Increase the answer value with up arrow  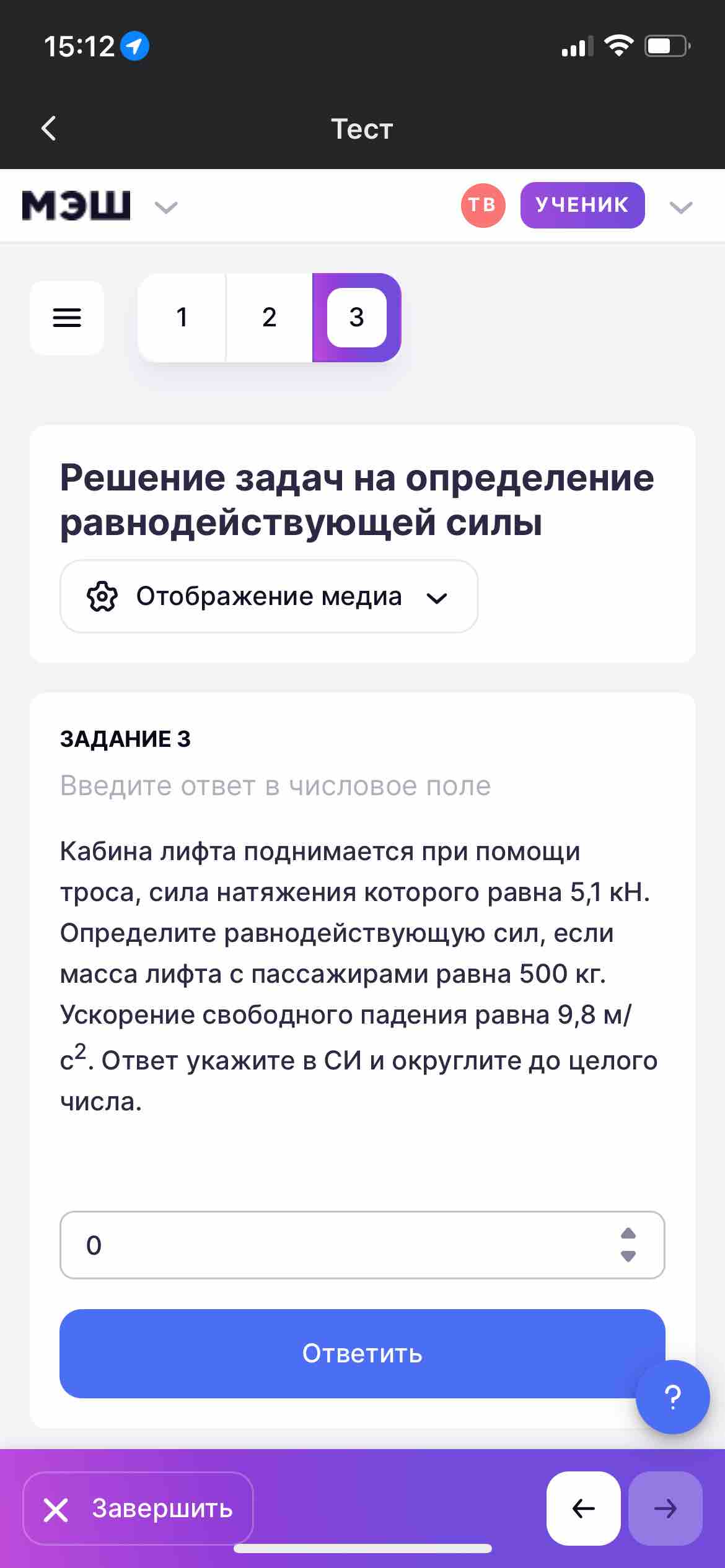[x=628, y=1233]
